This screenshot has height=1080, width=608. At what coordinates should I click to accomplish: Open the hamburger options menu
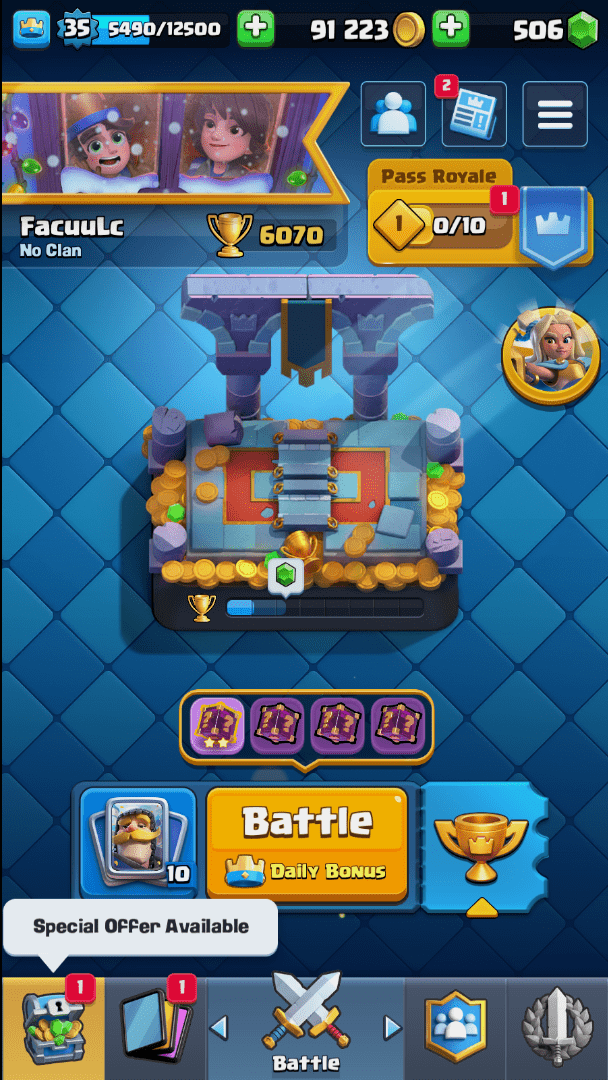[554, 115]
